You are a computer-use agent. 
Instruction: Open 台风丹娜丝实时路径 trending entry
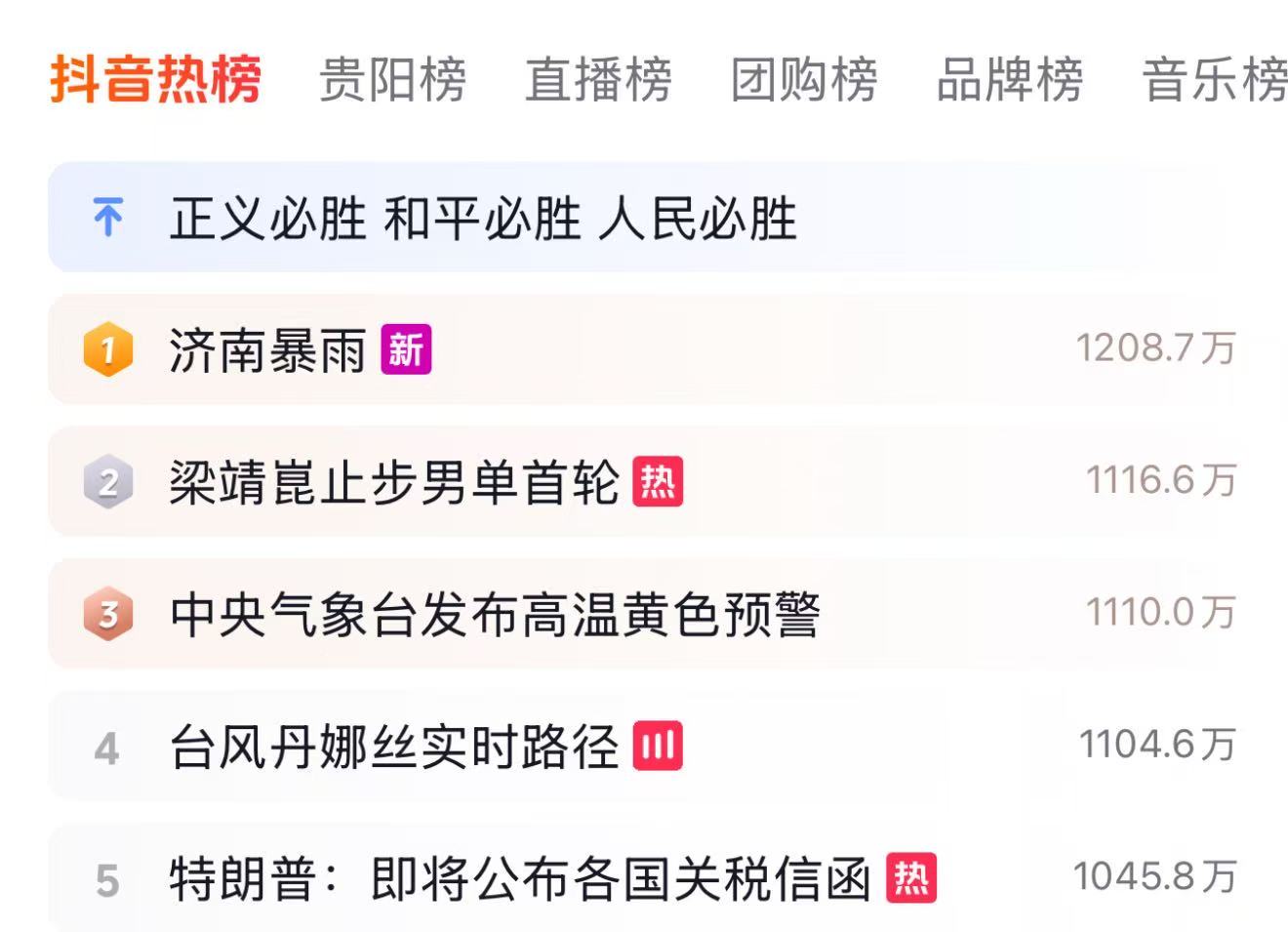[x=393, y=748]
